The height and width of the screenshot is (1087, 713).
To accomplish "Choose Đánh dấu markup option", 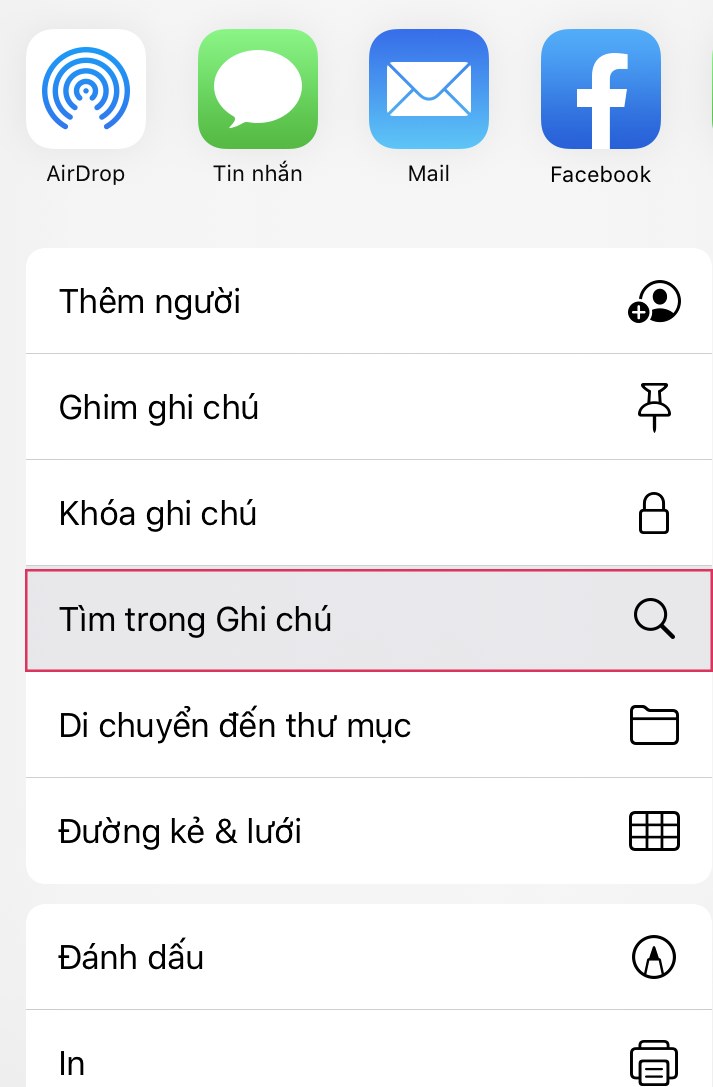I will tap(368, 957).
